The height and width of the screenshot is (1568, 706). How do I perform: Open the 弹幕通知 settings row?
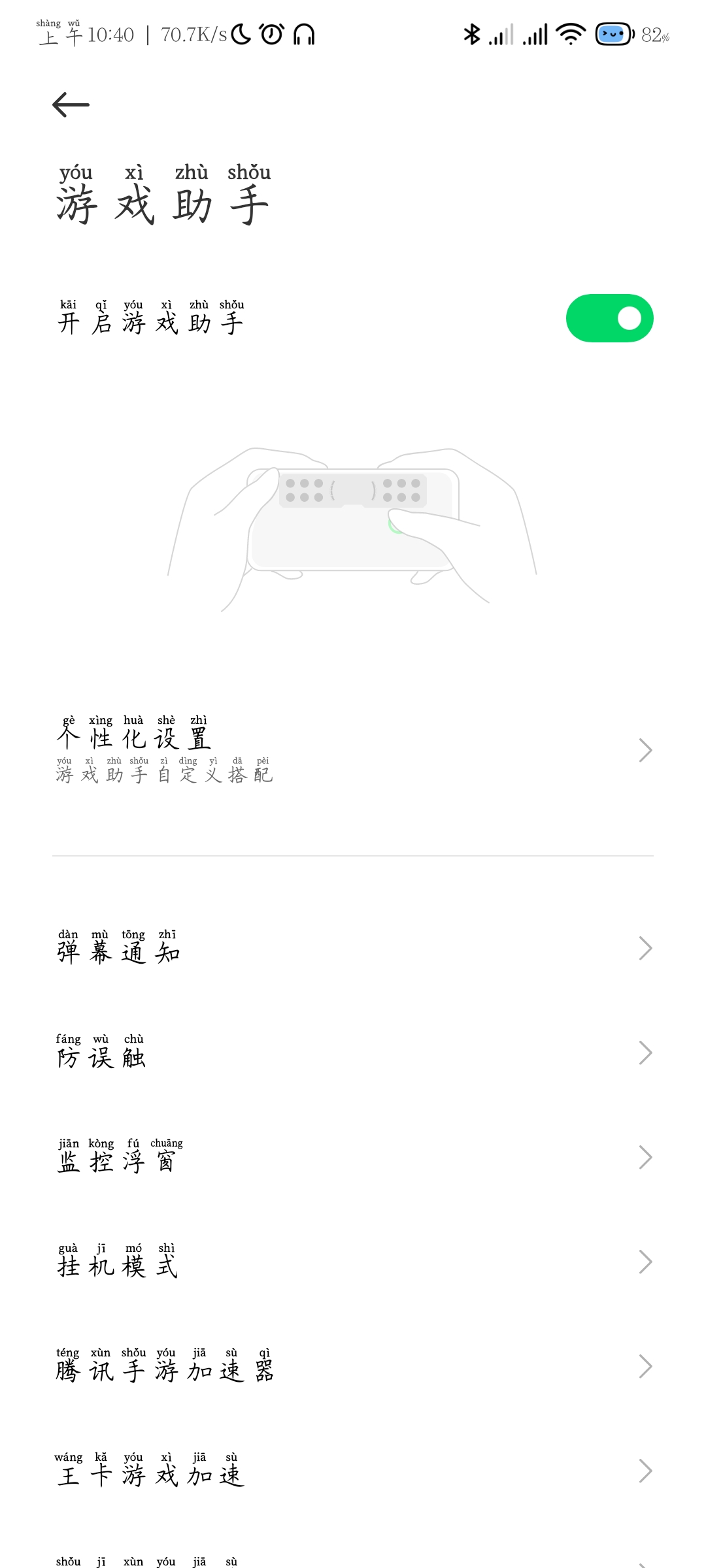(353, 949)
